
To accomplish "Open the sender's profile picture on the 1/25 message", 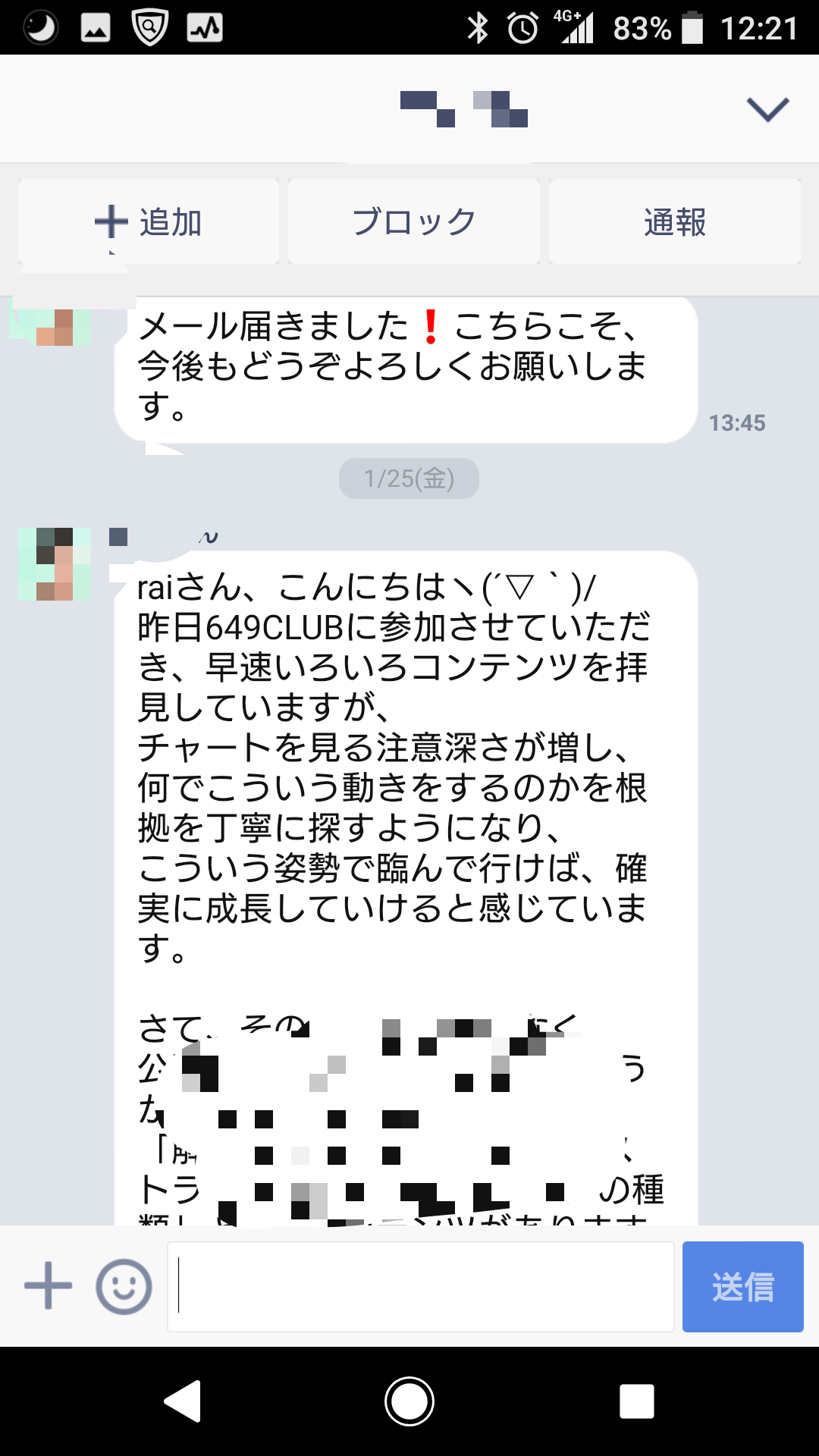I will 55,564.
